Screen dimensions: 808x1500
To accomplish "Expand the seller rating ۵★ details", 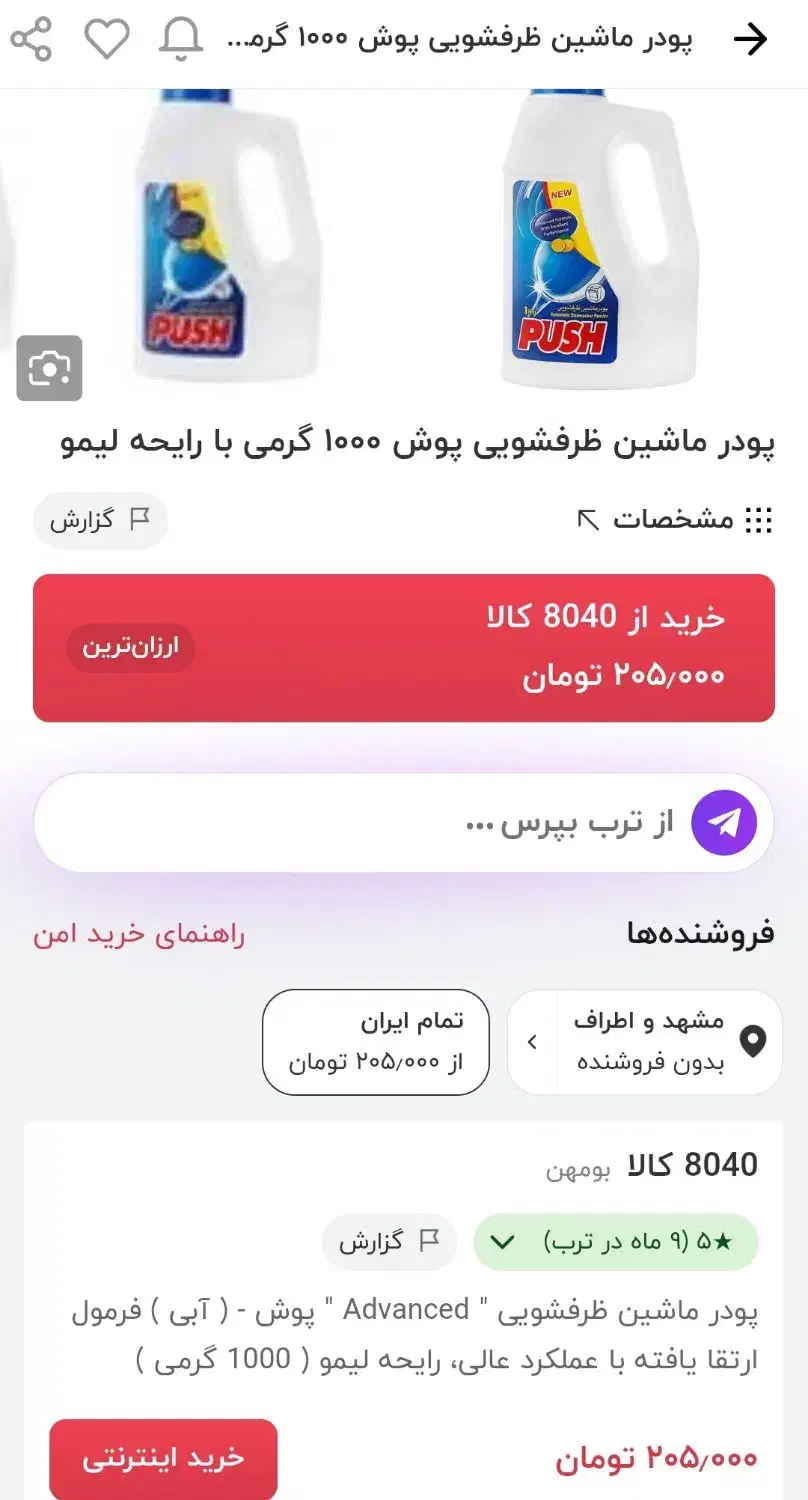I will tap(616, 1241).
